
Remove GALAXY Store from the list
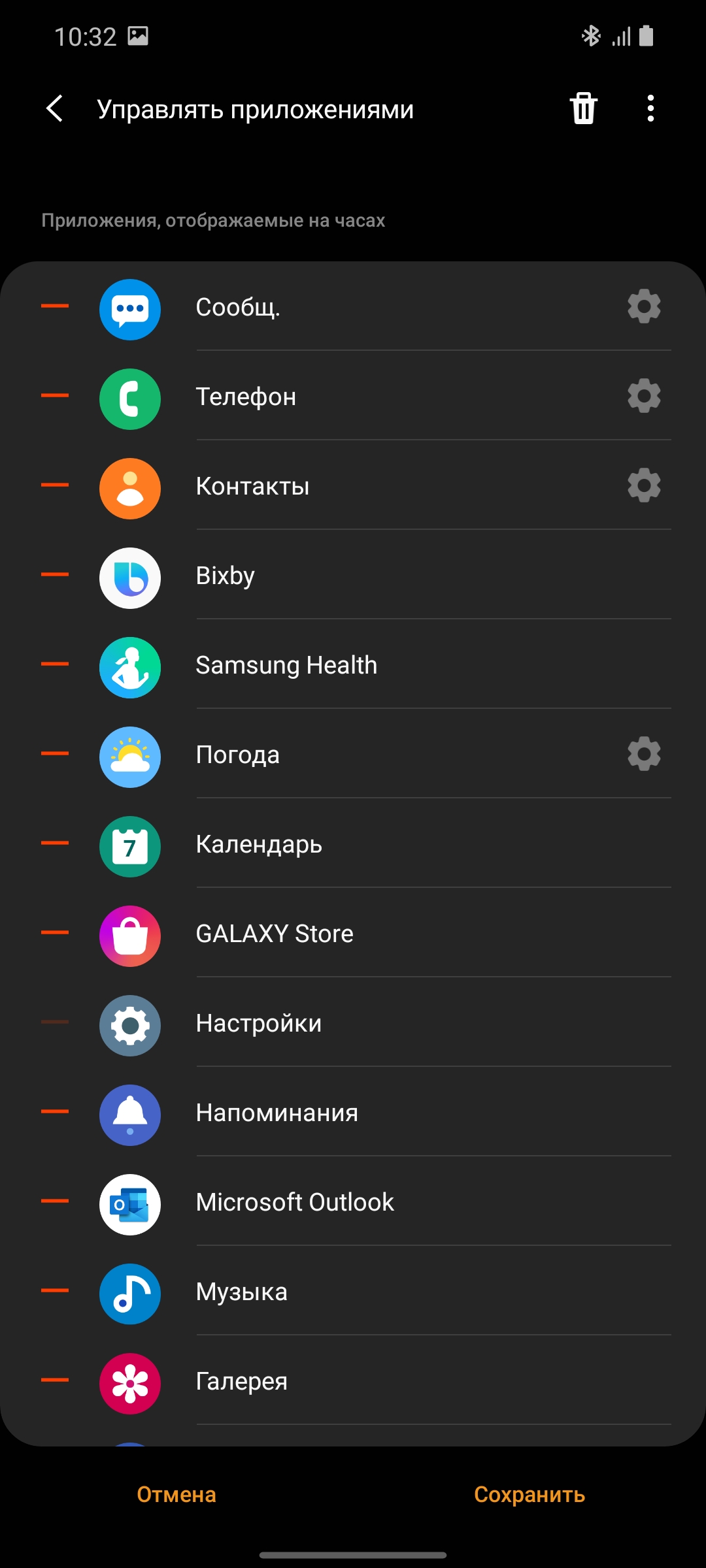point(55,933)
